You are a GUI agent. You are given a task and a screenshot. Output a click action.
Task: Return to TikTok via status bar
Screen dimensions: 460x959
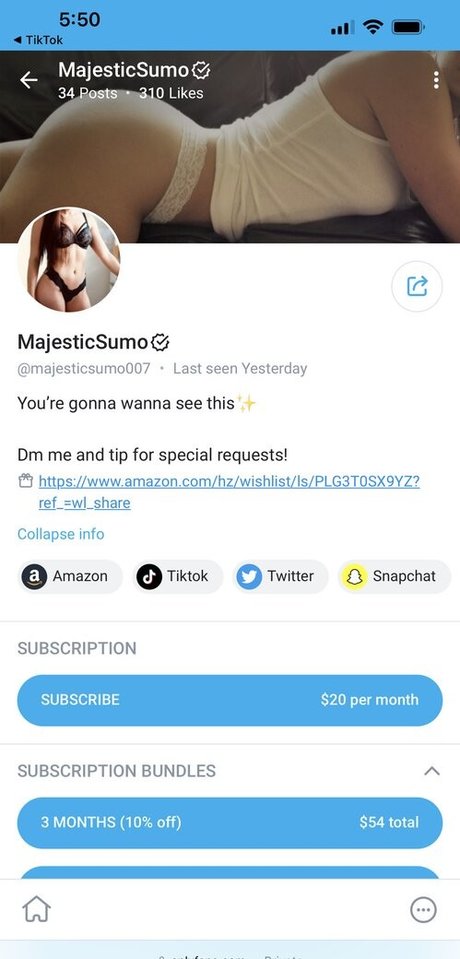pyautogui.click(x=38, y=40)
